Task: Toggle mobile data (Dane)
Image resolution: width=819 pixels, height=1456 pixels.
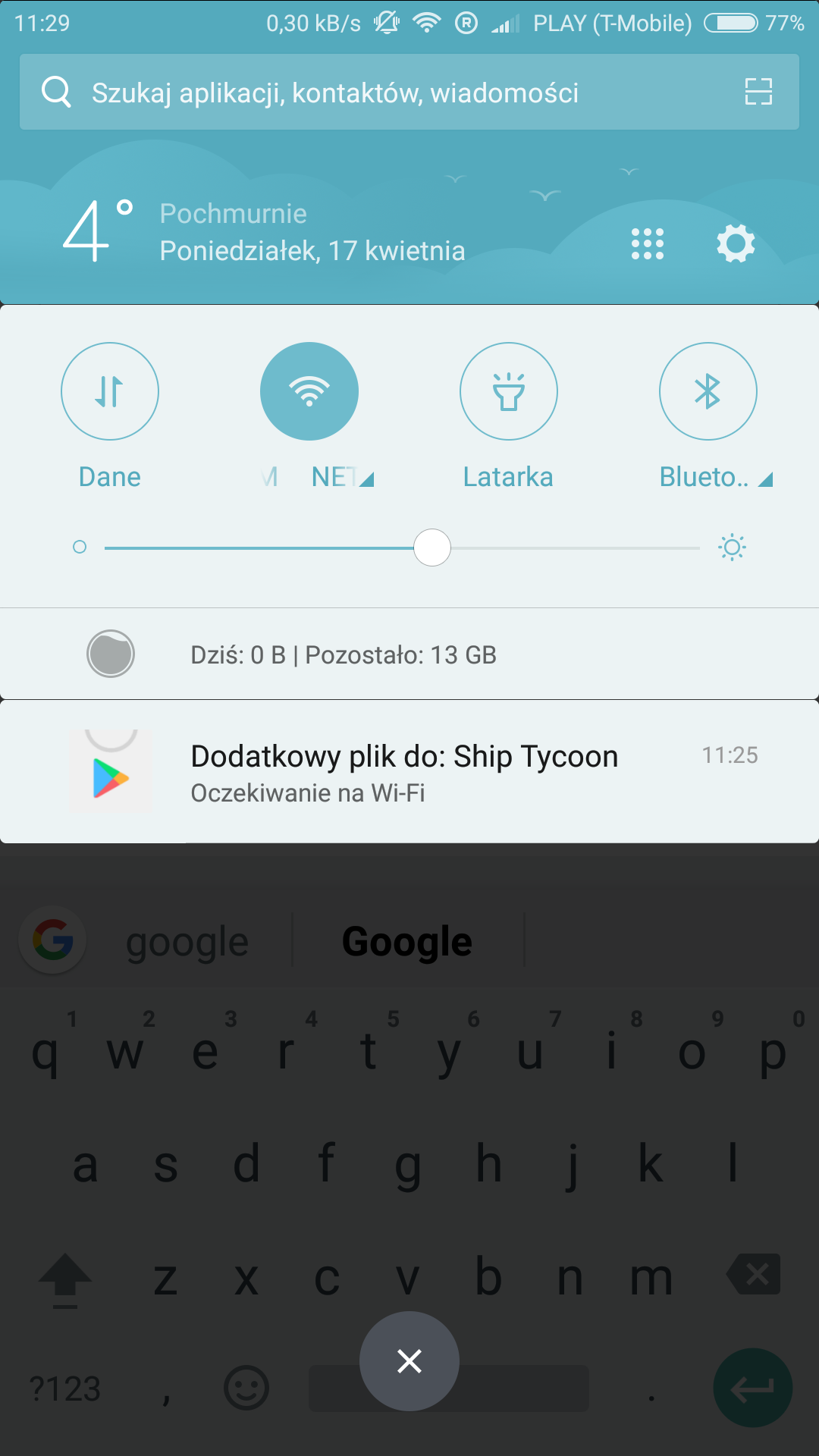Action: pyautogui.click(x=110, y=391)
